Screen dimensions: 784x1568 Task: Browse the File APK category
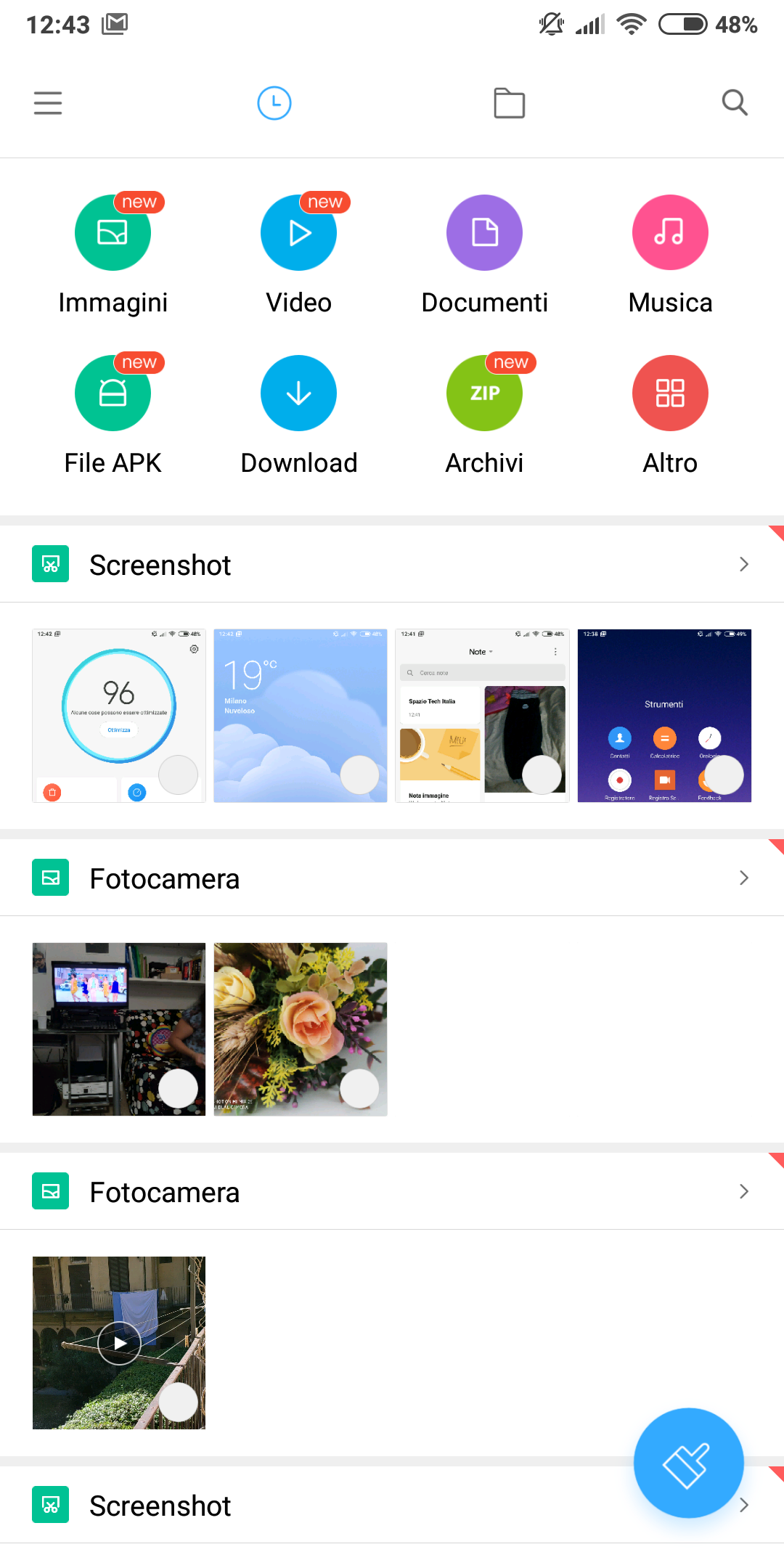pos(113,393)
